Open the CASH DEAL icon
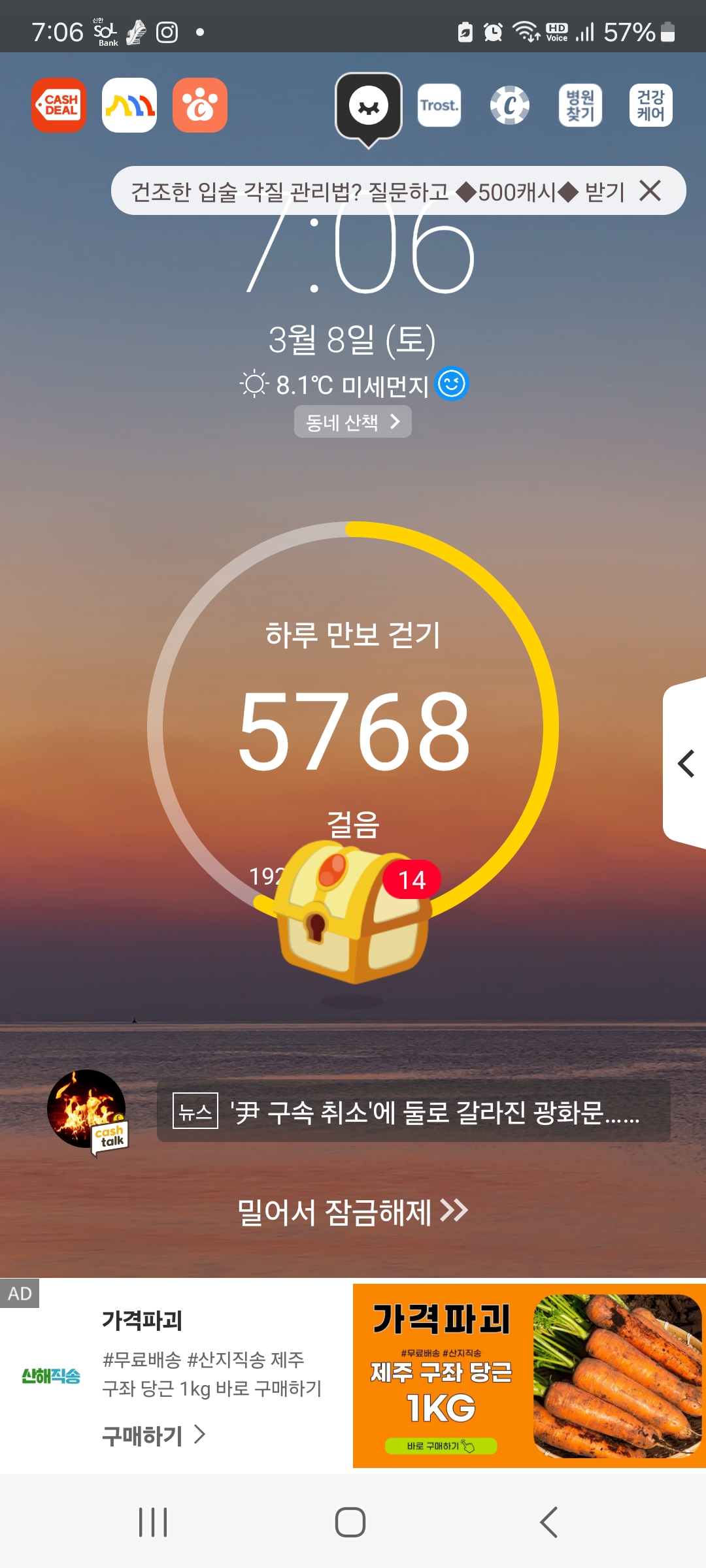Viewport: 706px width, 1568px height. pyautogui.click(x=59, y=105)
